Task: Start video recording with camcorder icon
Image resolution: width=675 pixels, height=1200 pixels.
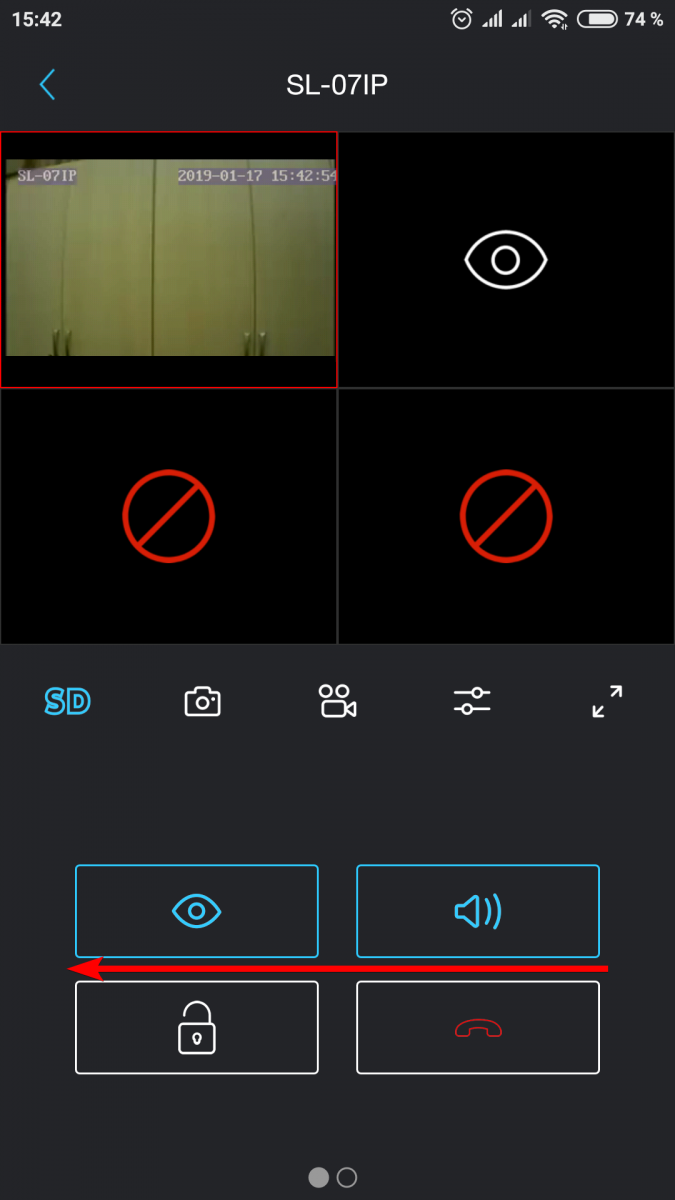Action: tap(338, 702)
